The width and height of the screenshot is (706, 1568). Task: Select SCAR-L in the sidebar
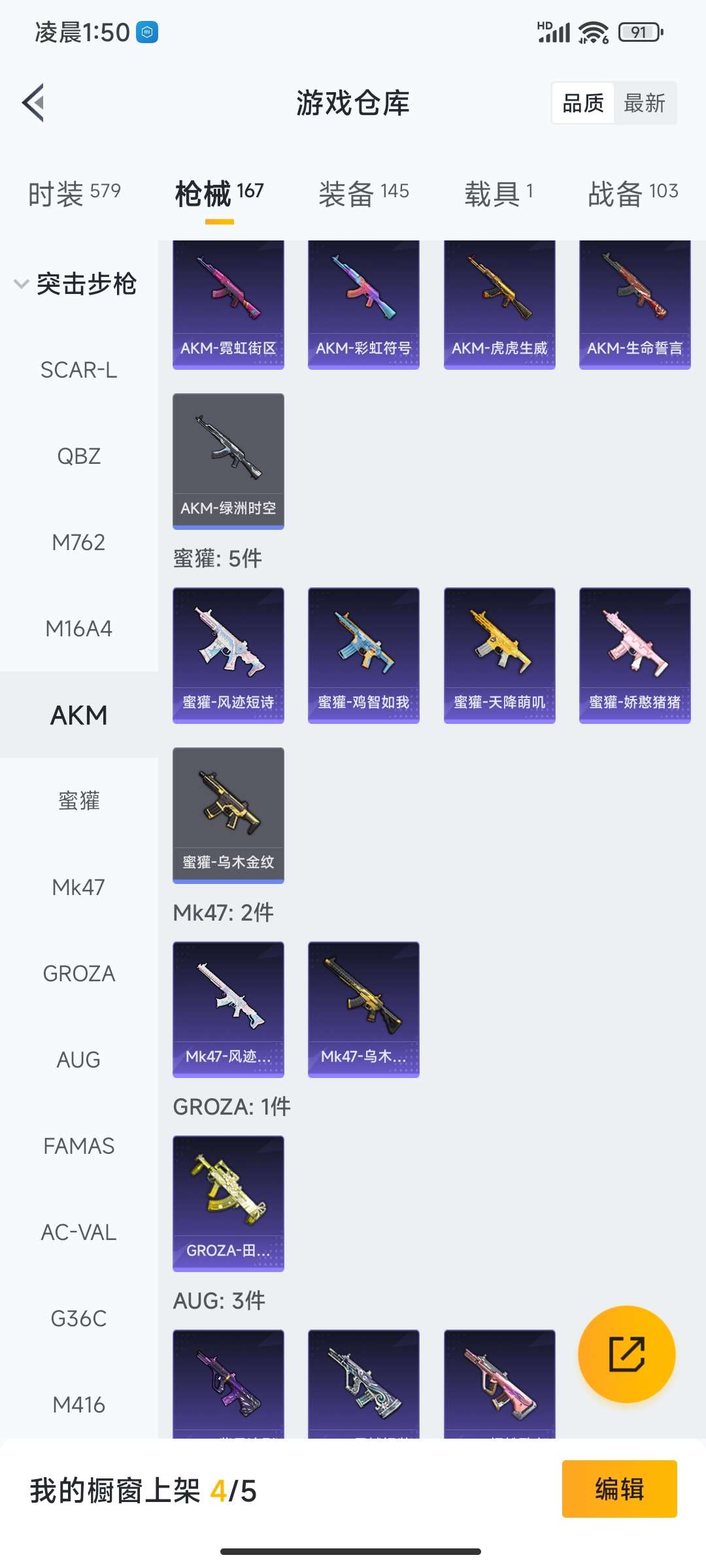click(x=78, y=370)
